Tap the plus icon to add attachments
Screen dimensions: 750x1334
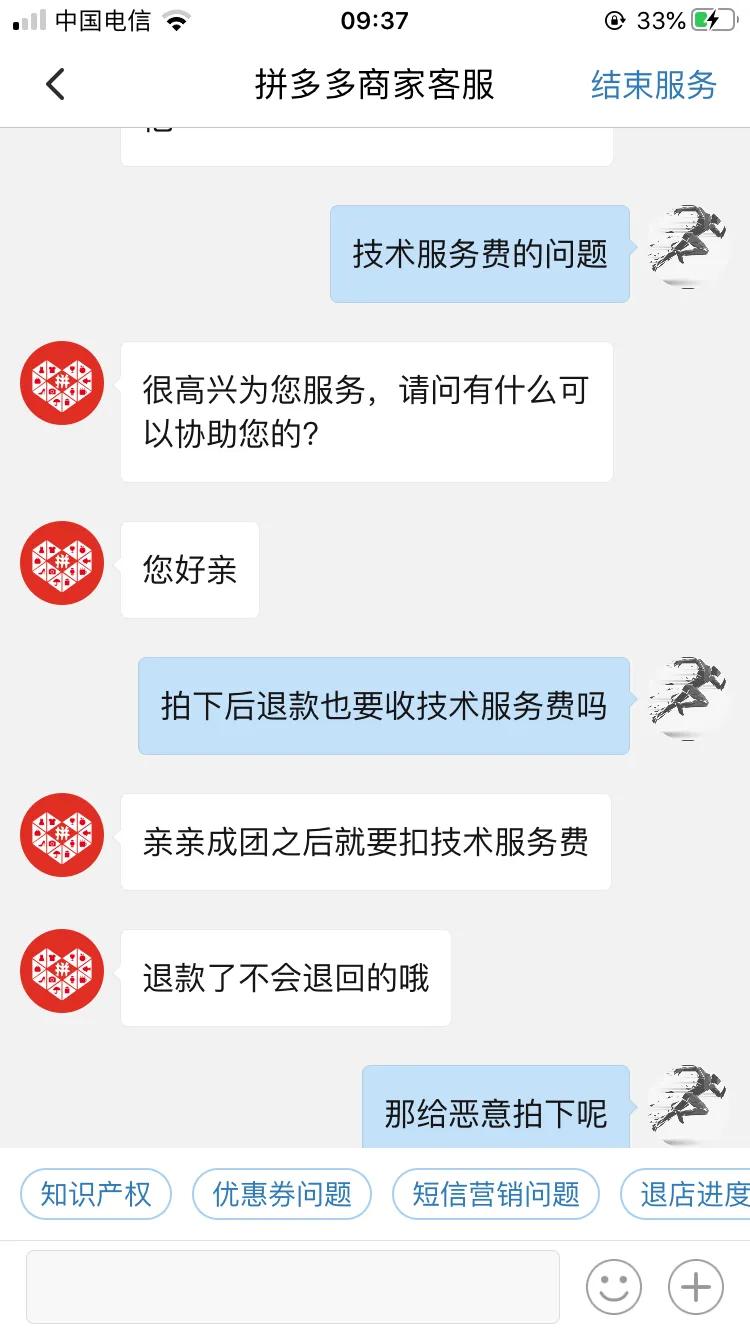pos(694,1287)
